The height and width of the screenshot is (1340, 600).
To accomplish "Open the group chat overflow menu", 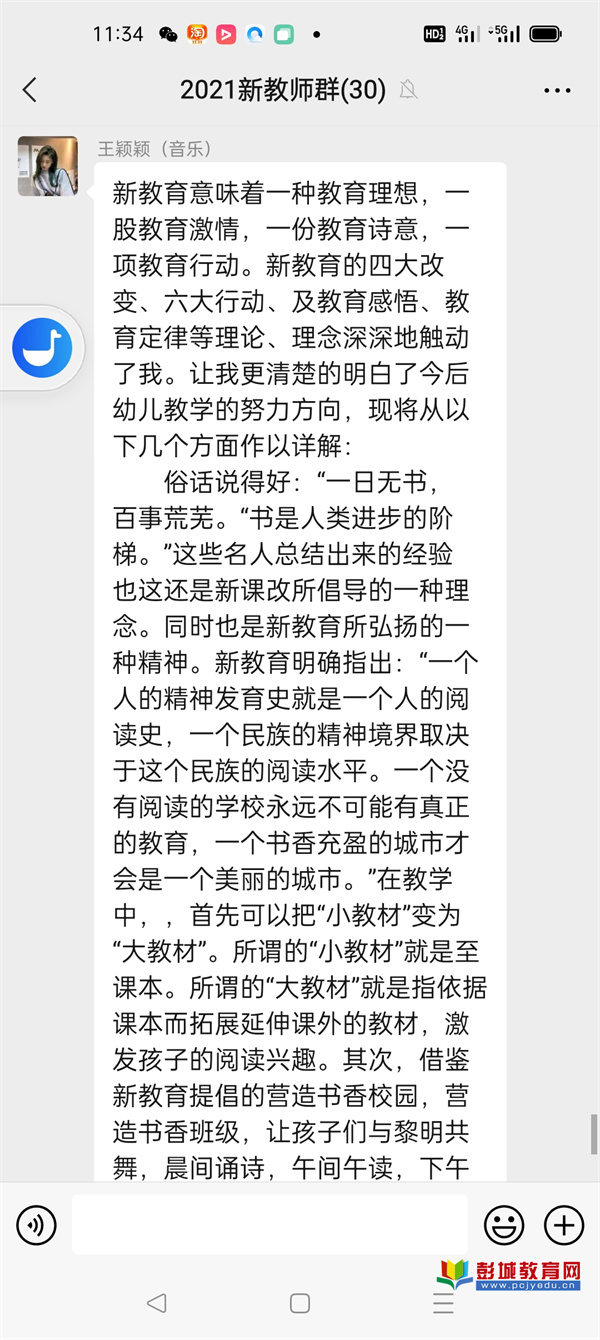I will 557,90.
